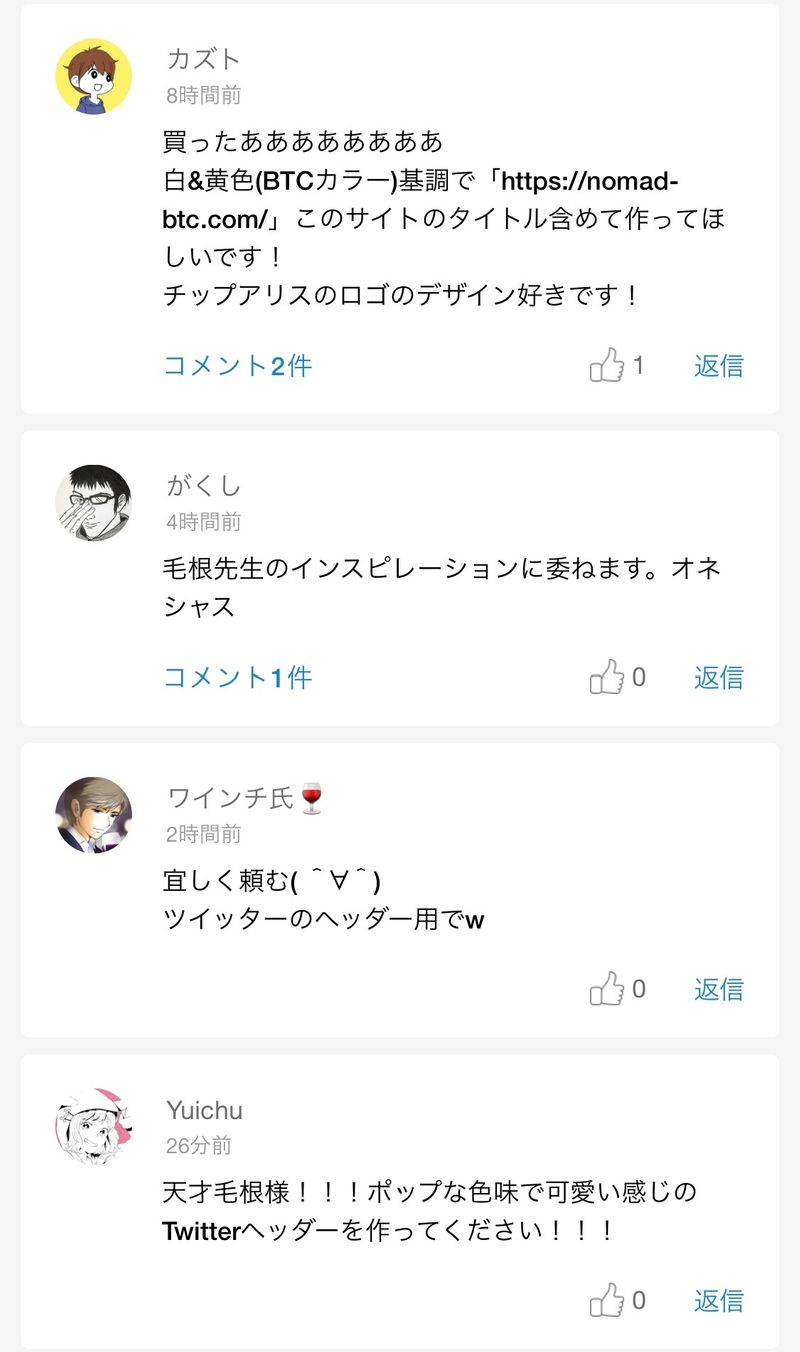Like がくし's comment
The width and height of the screenshot is (800, 1352).
(607, 678)
